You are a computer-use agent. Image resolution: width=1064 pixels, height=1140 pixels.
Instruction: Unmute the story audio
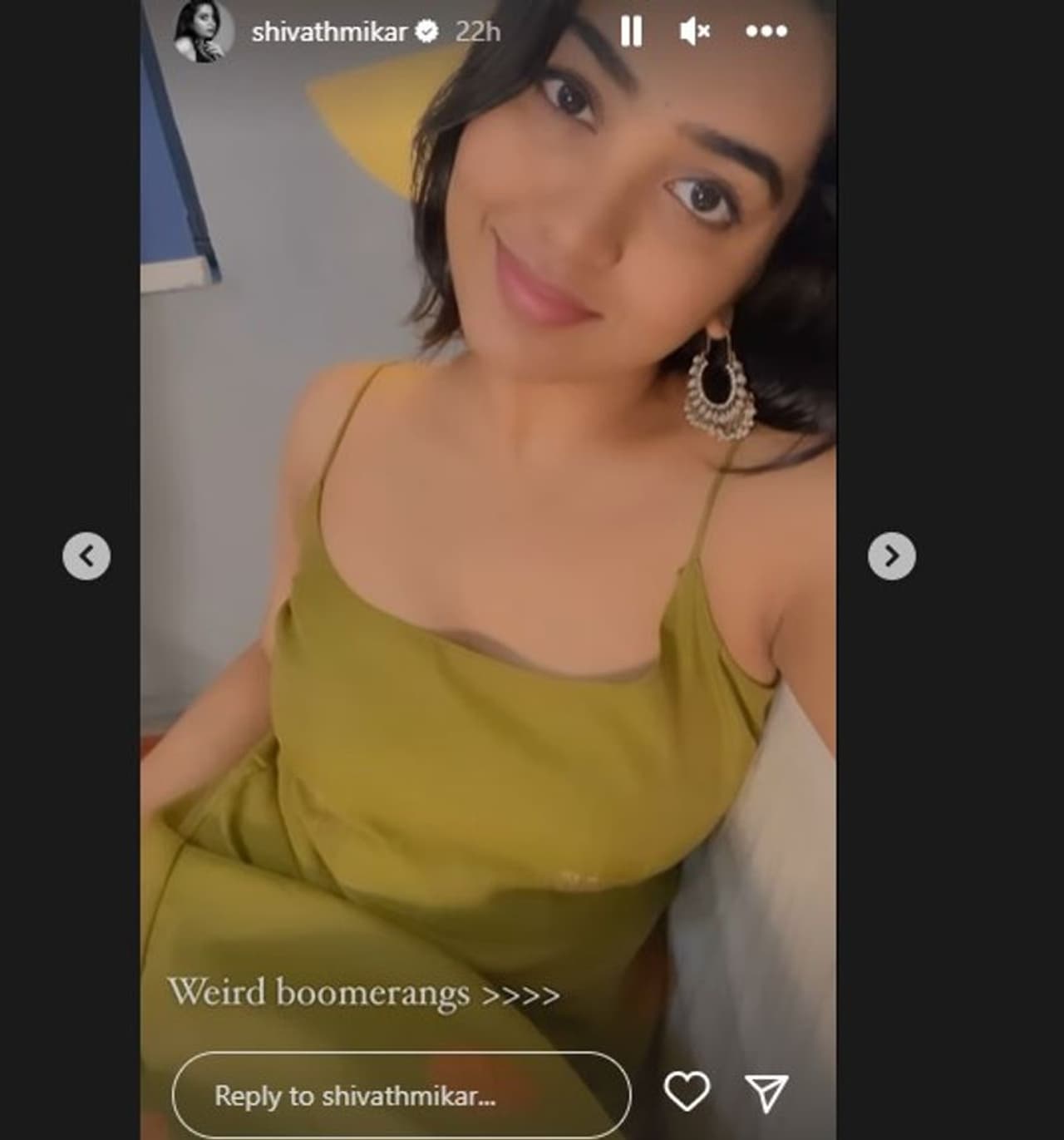[x=695, y=32]
